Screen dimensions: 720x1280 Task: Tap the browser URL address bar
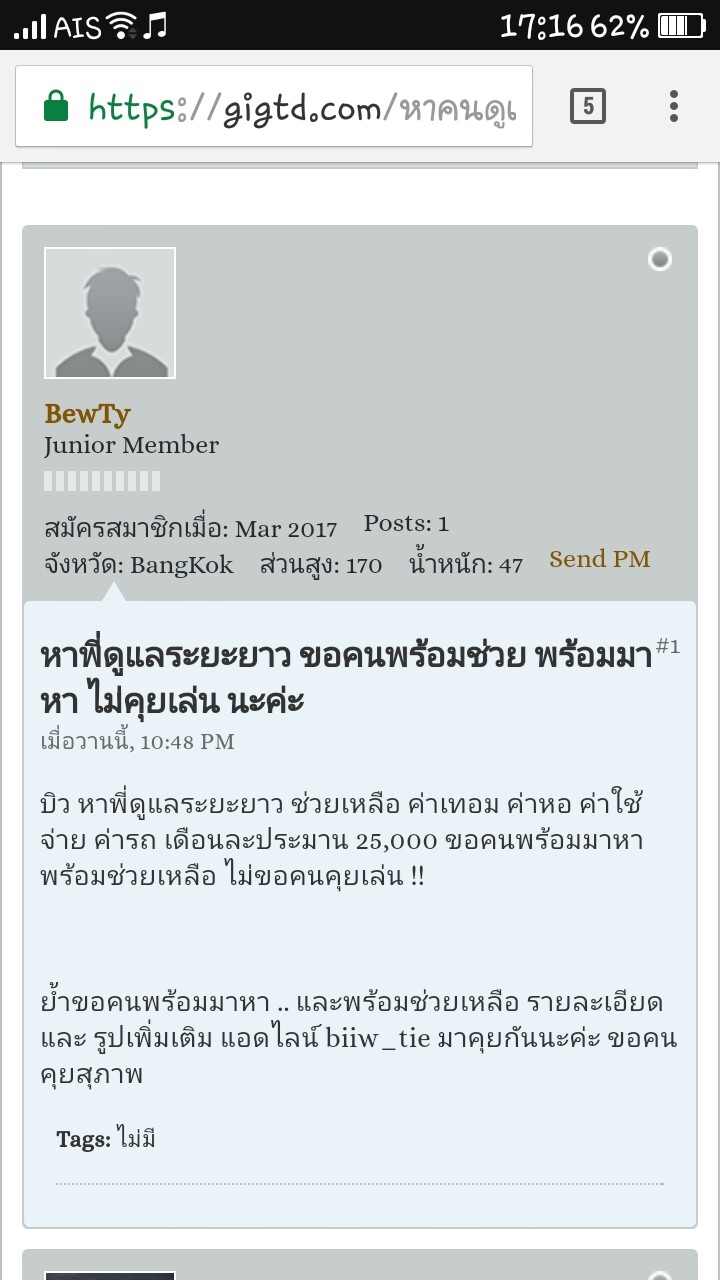(274, 106)
